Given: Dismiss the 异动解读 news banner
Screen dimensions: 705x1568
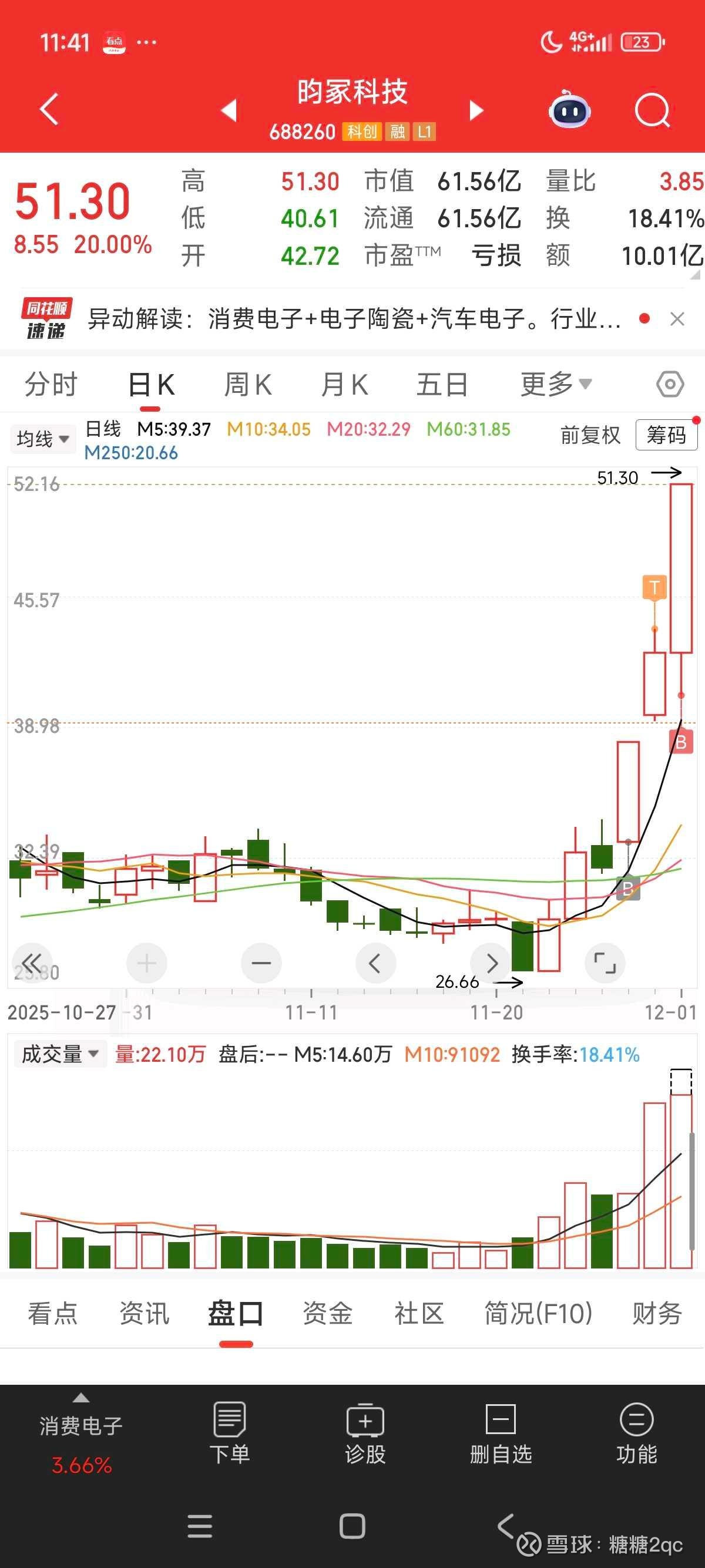Looking at the screenshot, I should pos(677,319).
